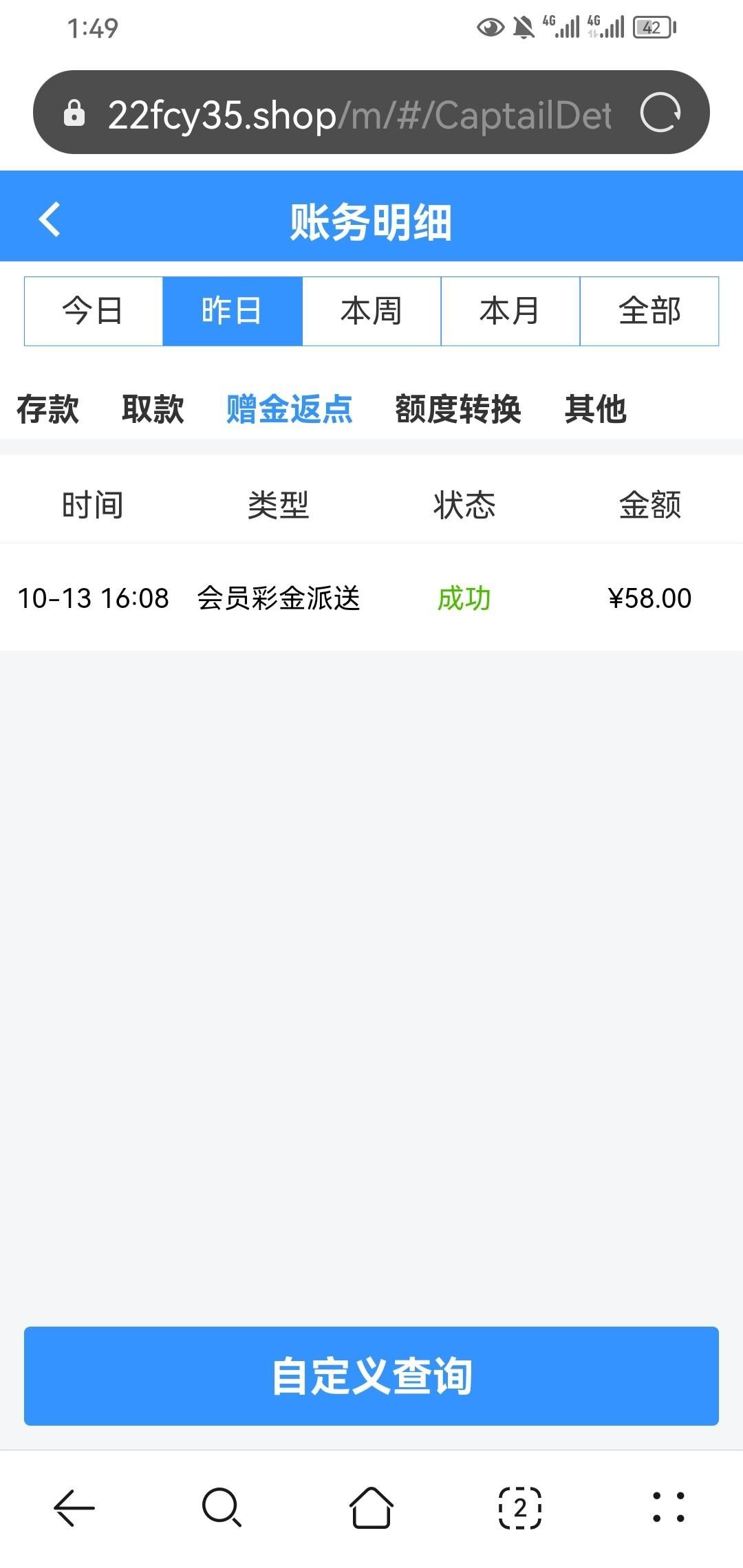Switch to the 今日 date filter

[94, 311]
